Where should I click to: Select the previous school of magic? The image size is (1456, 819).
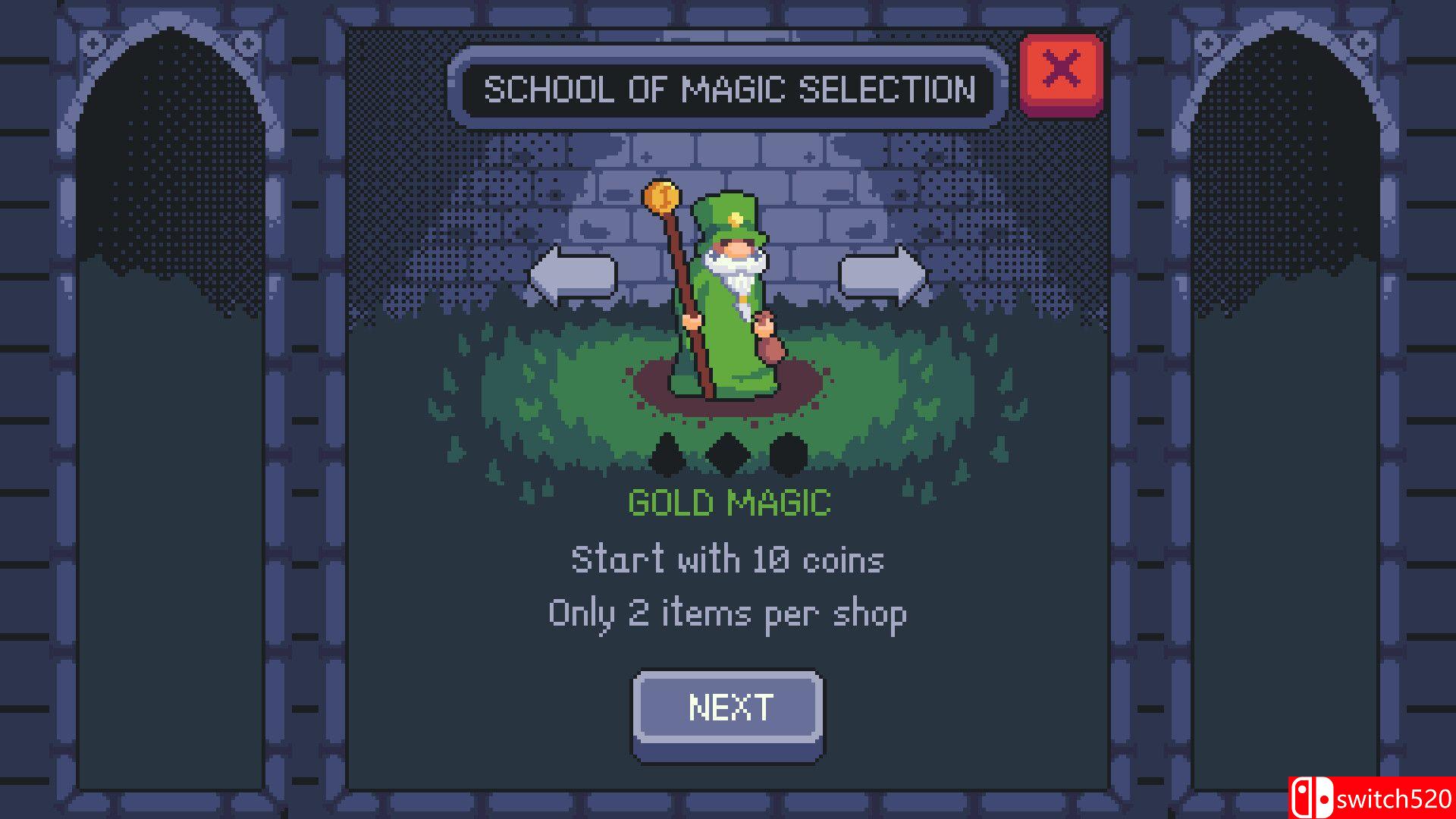click(573, 276)
